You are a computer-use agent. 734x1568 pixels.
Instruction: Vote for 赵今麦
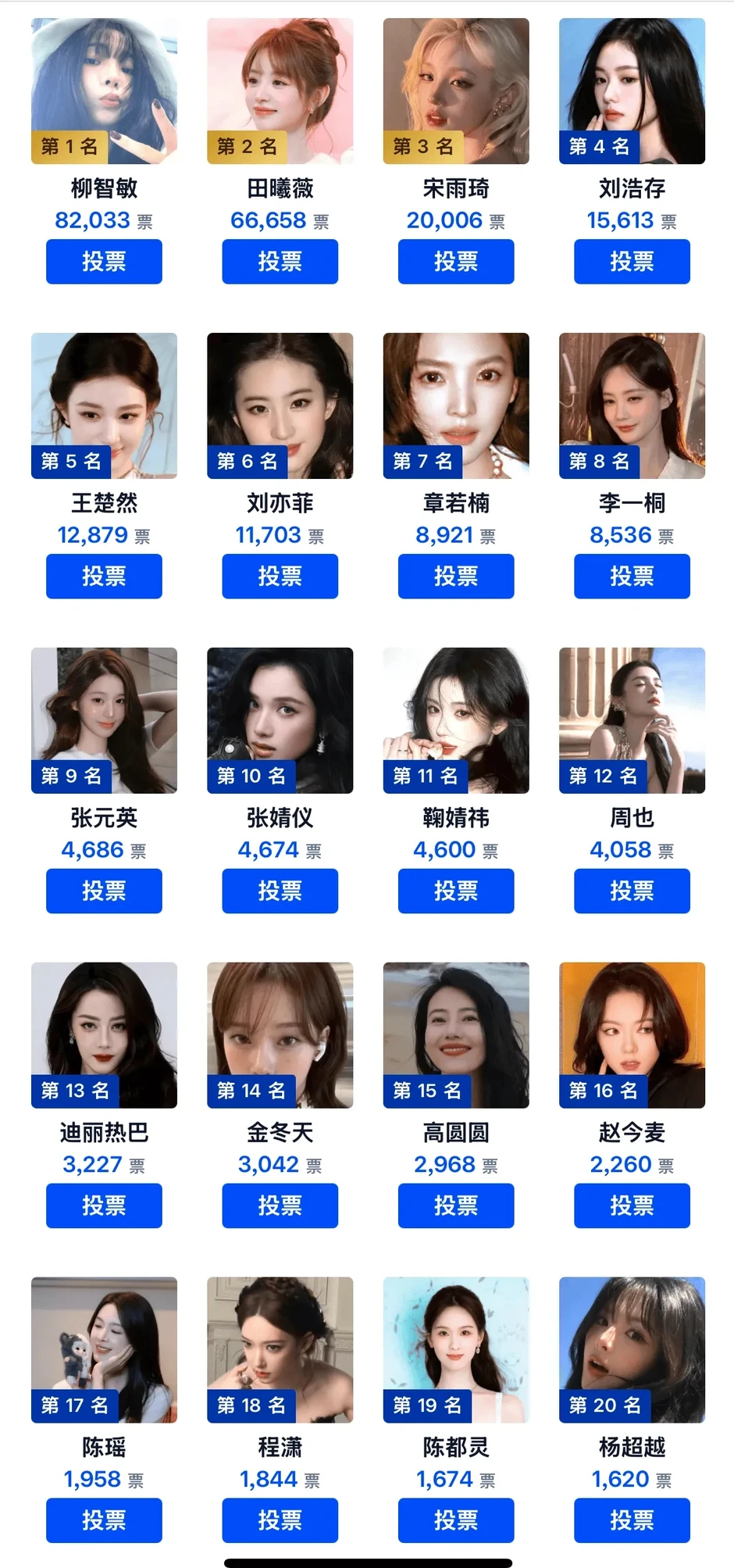click(x=632, y=1206)
